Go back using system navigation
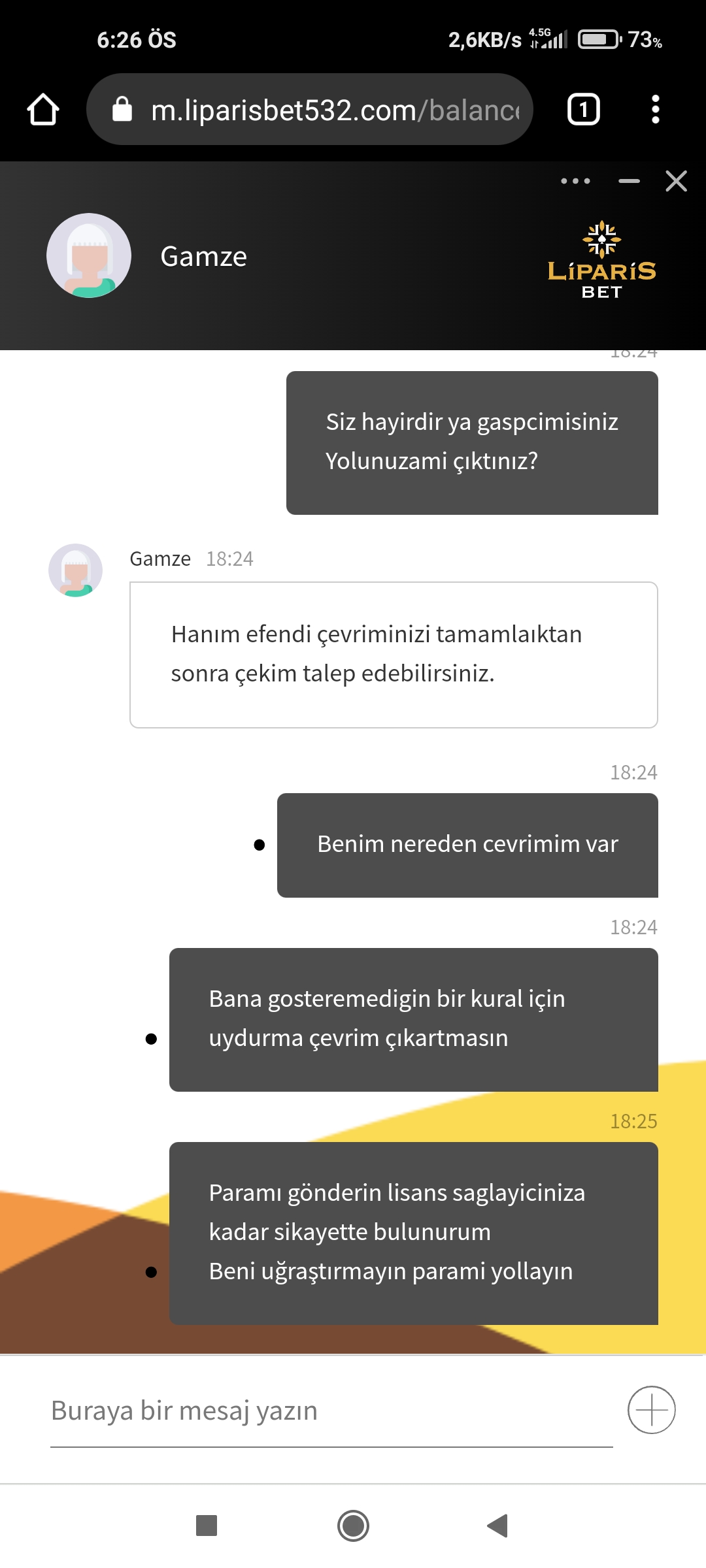706x1568 pixels. [498, 1526]
